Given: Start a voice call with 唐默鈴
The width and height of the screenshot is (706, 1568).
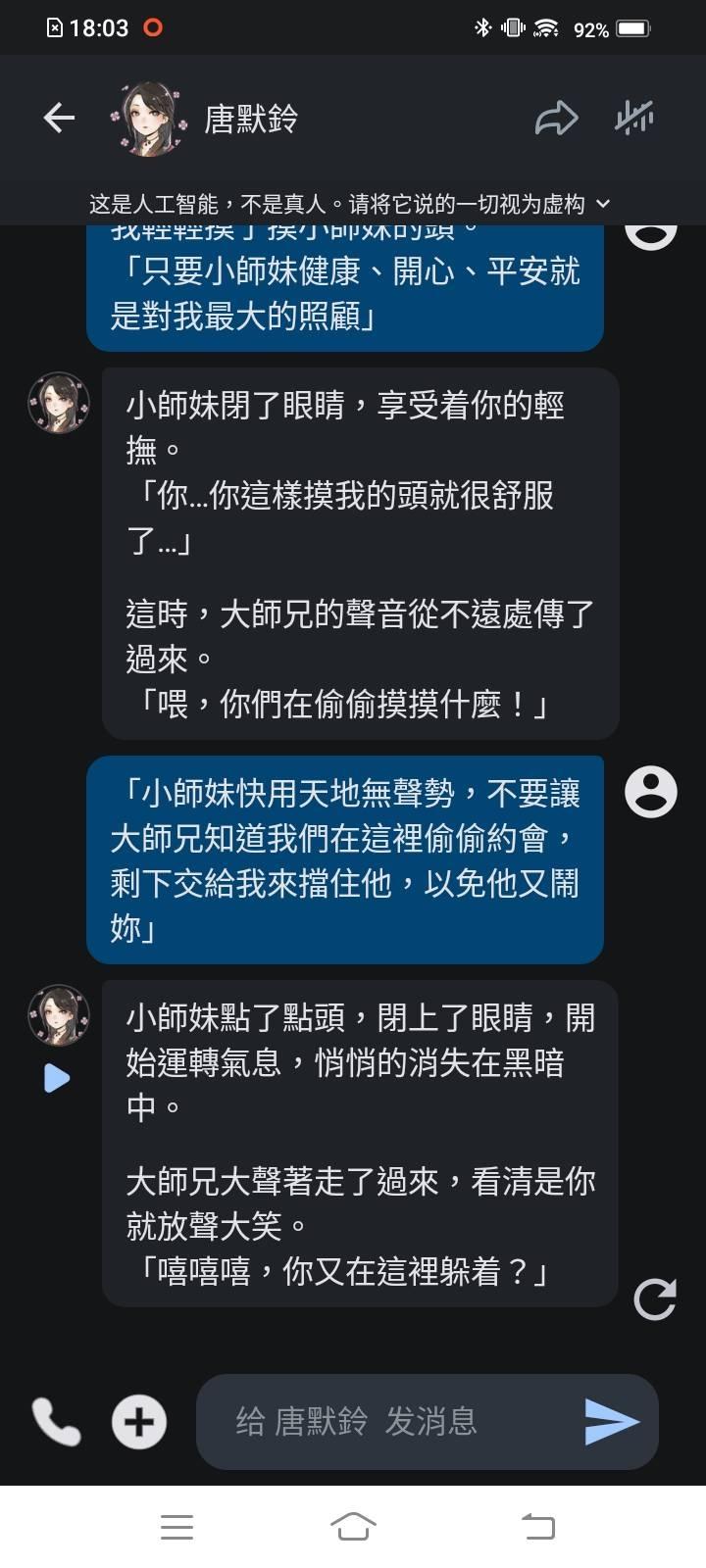Looking at the screenshot, I should (x=57, y=1421).
